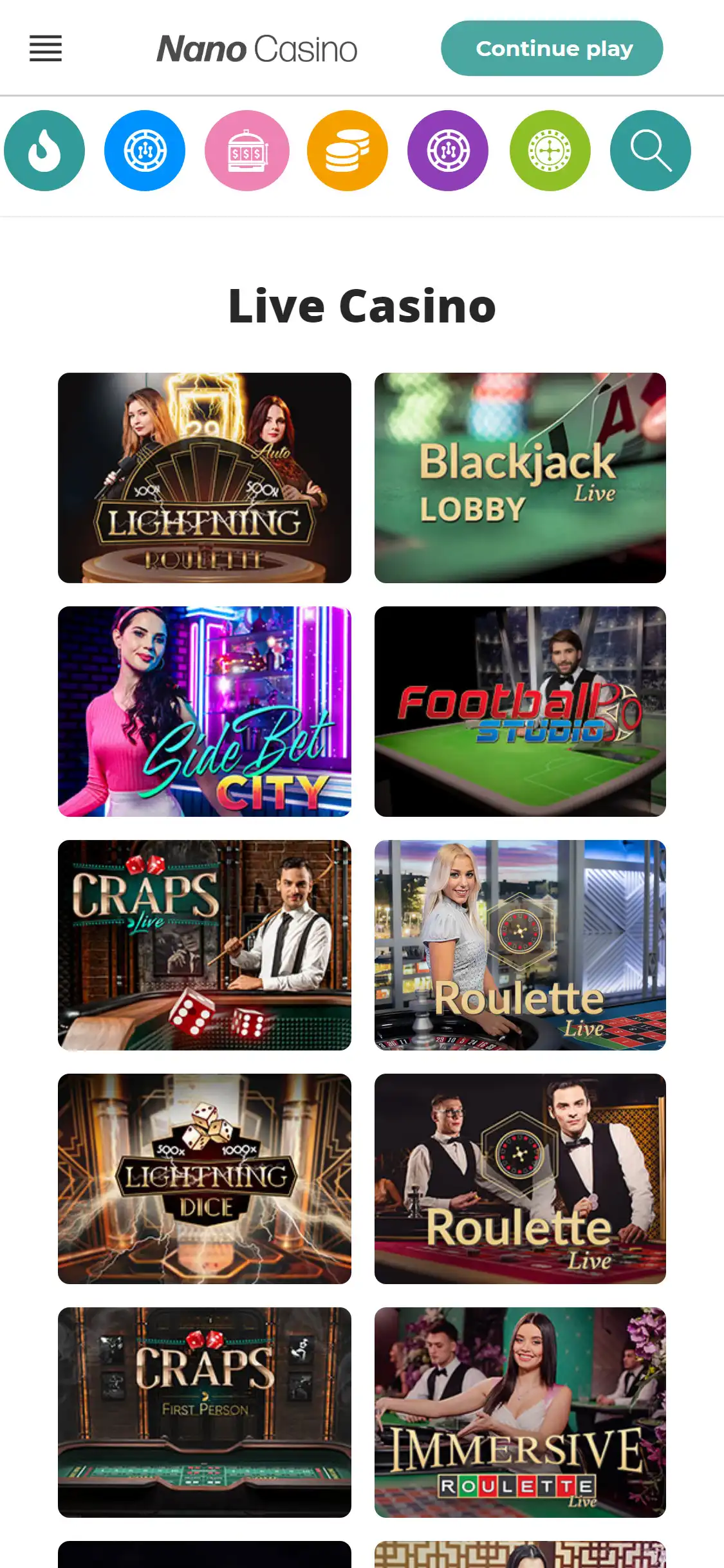
Task: Tap the Continue play button
Action: point(552,48)
